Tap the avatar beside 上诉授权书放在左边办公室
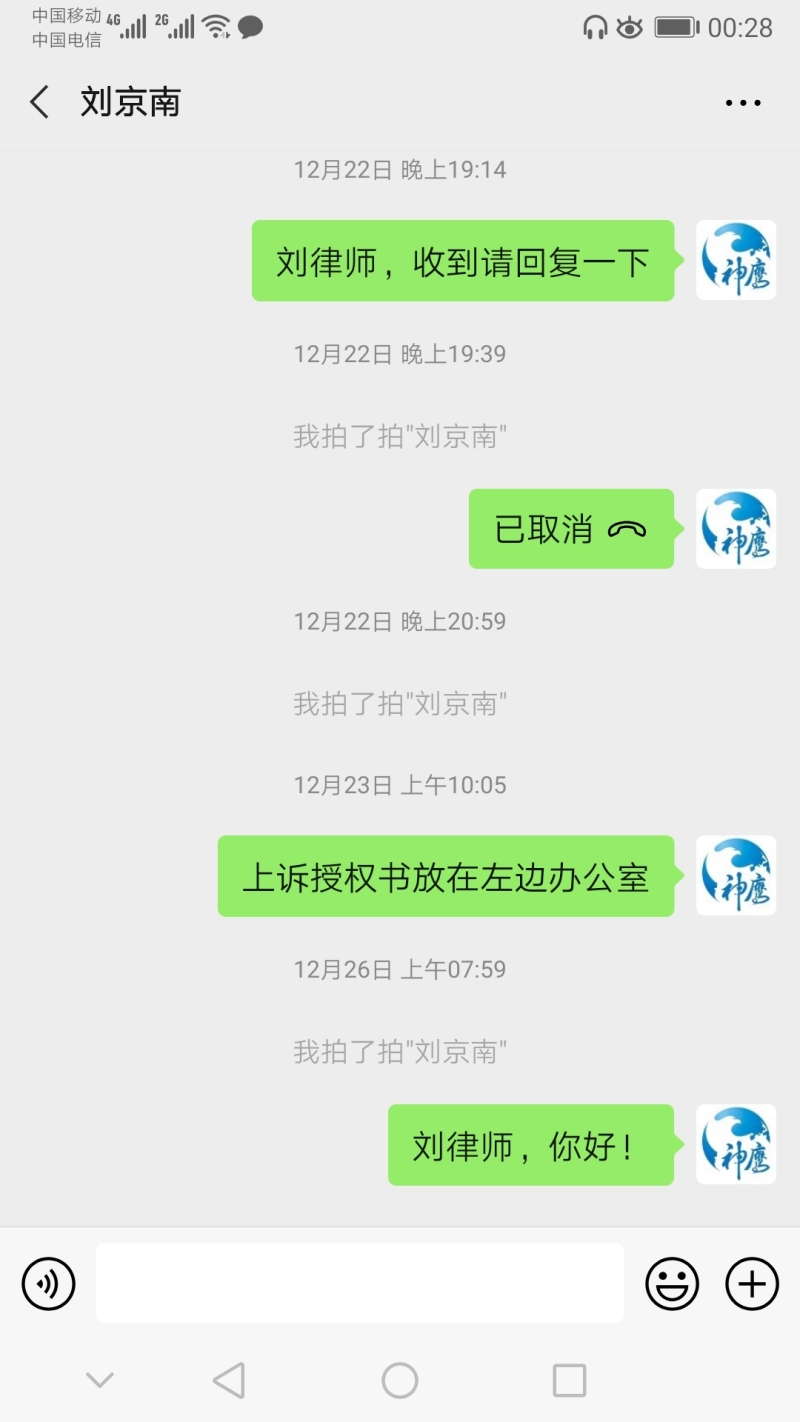The height and width of the screenshot is (1422, 800). (736, 876)
